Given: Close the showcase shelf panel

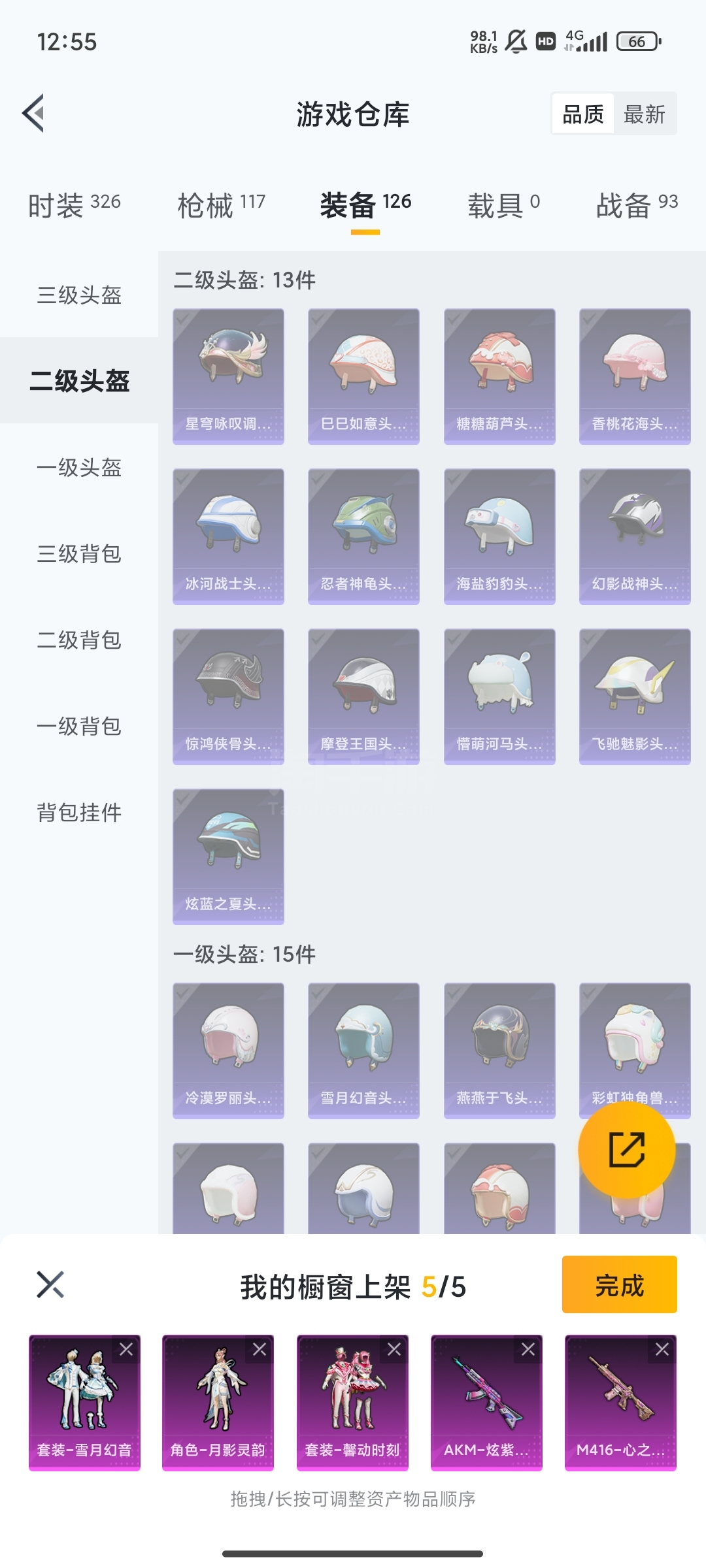Looking at the screenshot, I should click(50, 1284).
